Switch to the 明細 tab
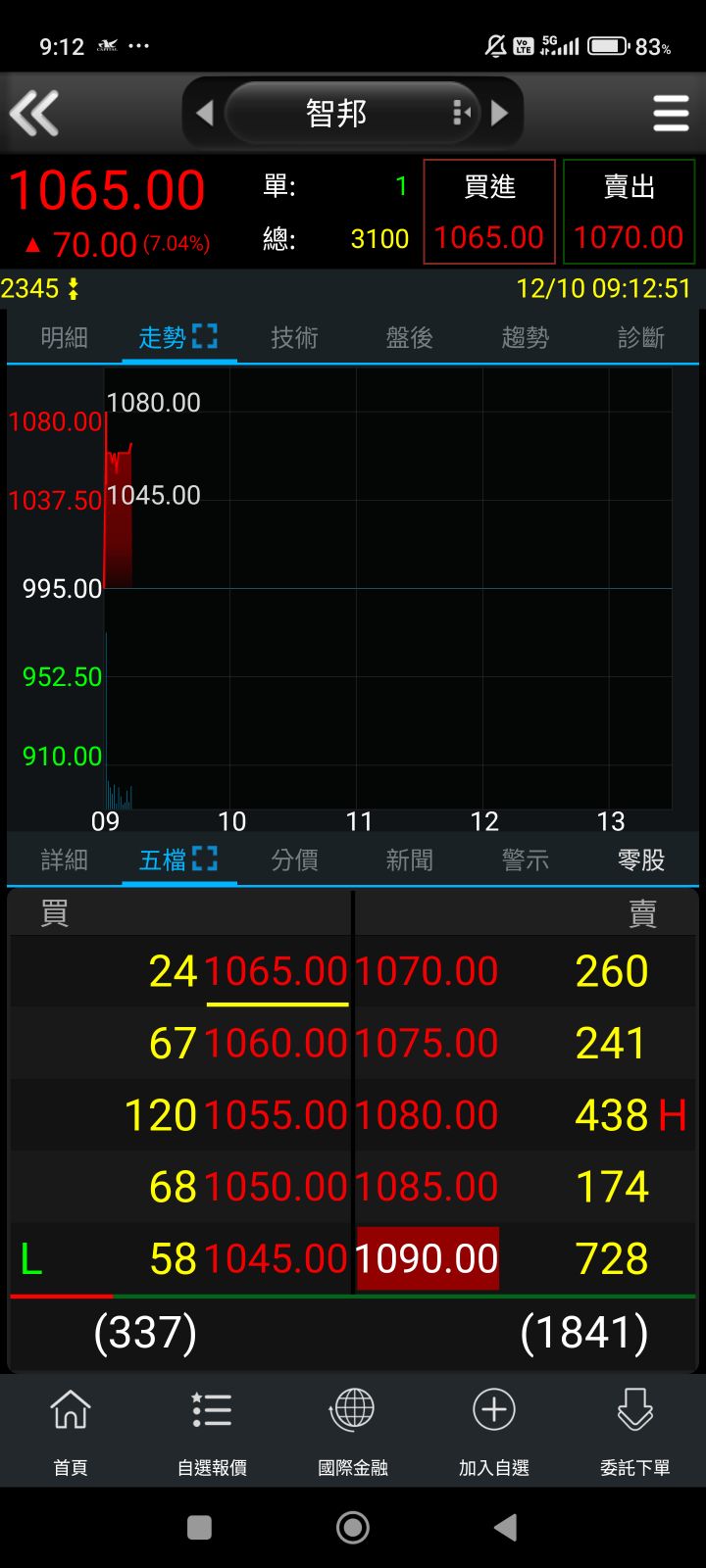706x1568 pixels. (x=65, y=338)
